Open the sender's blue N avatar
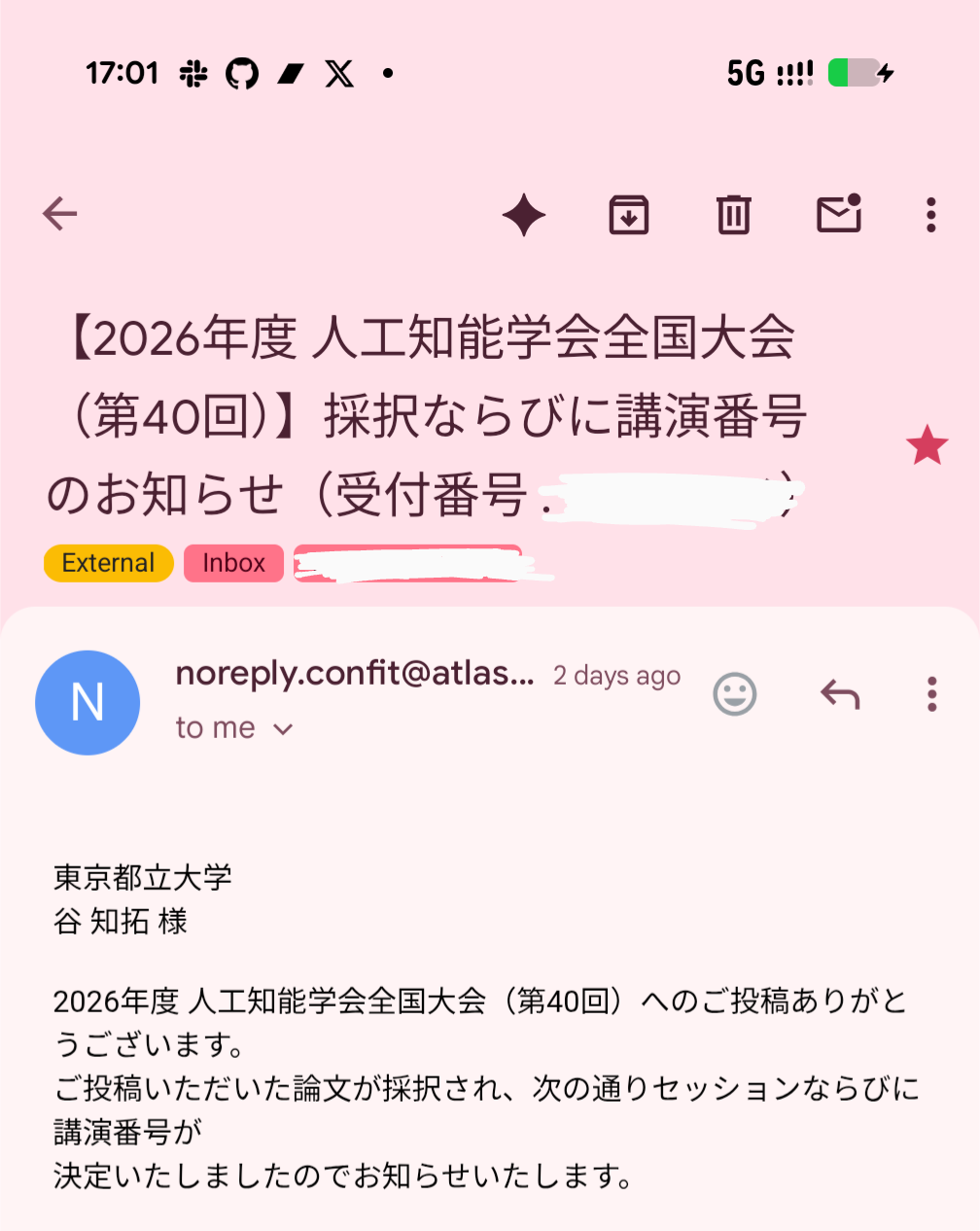 pos(87,702)
